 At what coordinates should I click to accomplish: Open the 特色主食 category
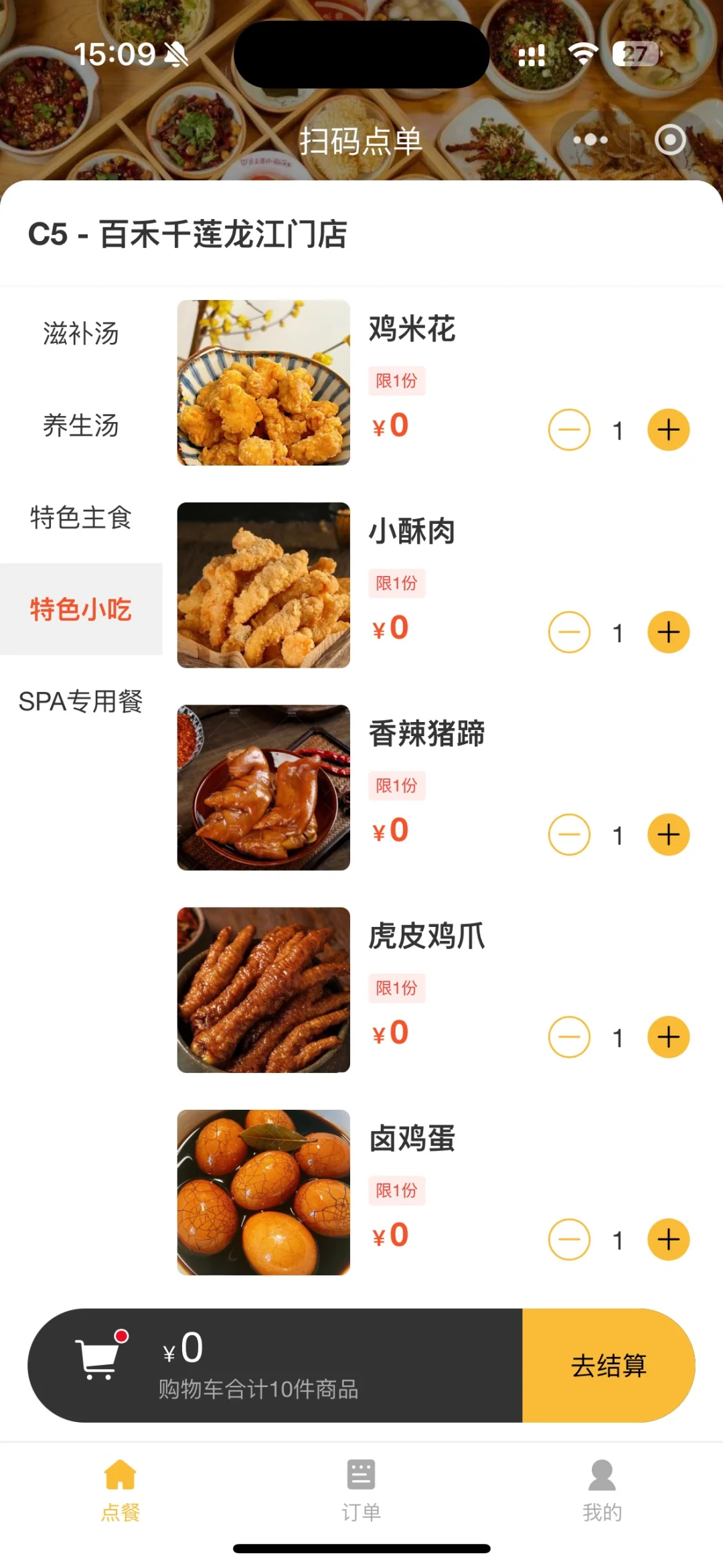point(81,517)
